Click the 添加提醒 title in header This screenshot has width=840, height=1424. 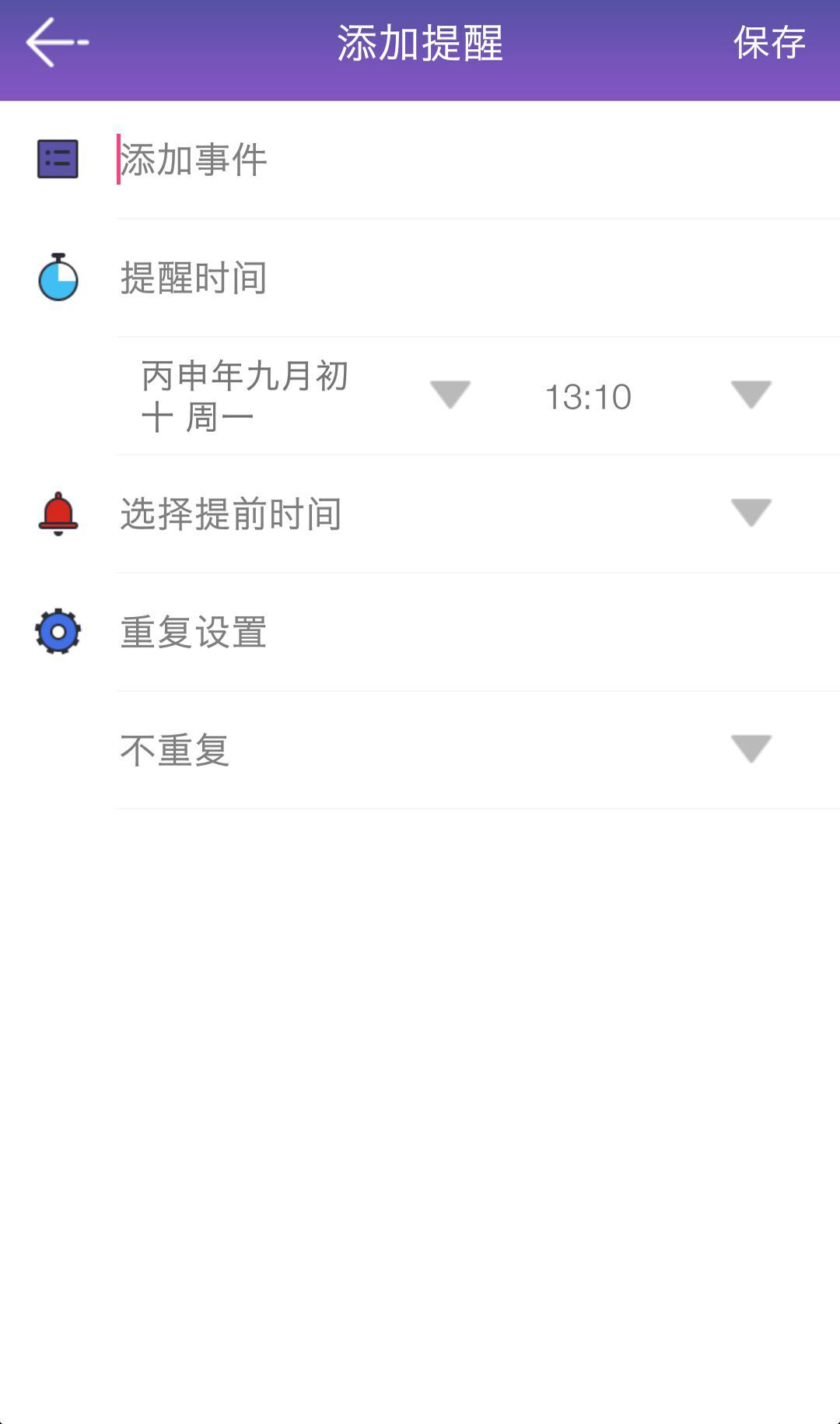tap(420, 43)
